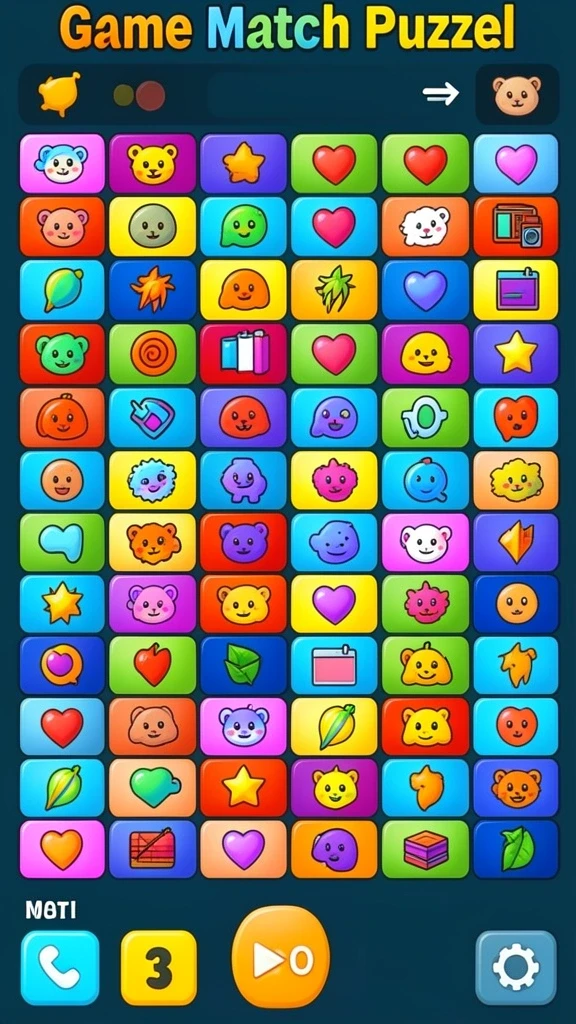
Task: Select the teal heart tile on peach
Action: (153, 788)
